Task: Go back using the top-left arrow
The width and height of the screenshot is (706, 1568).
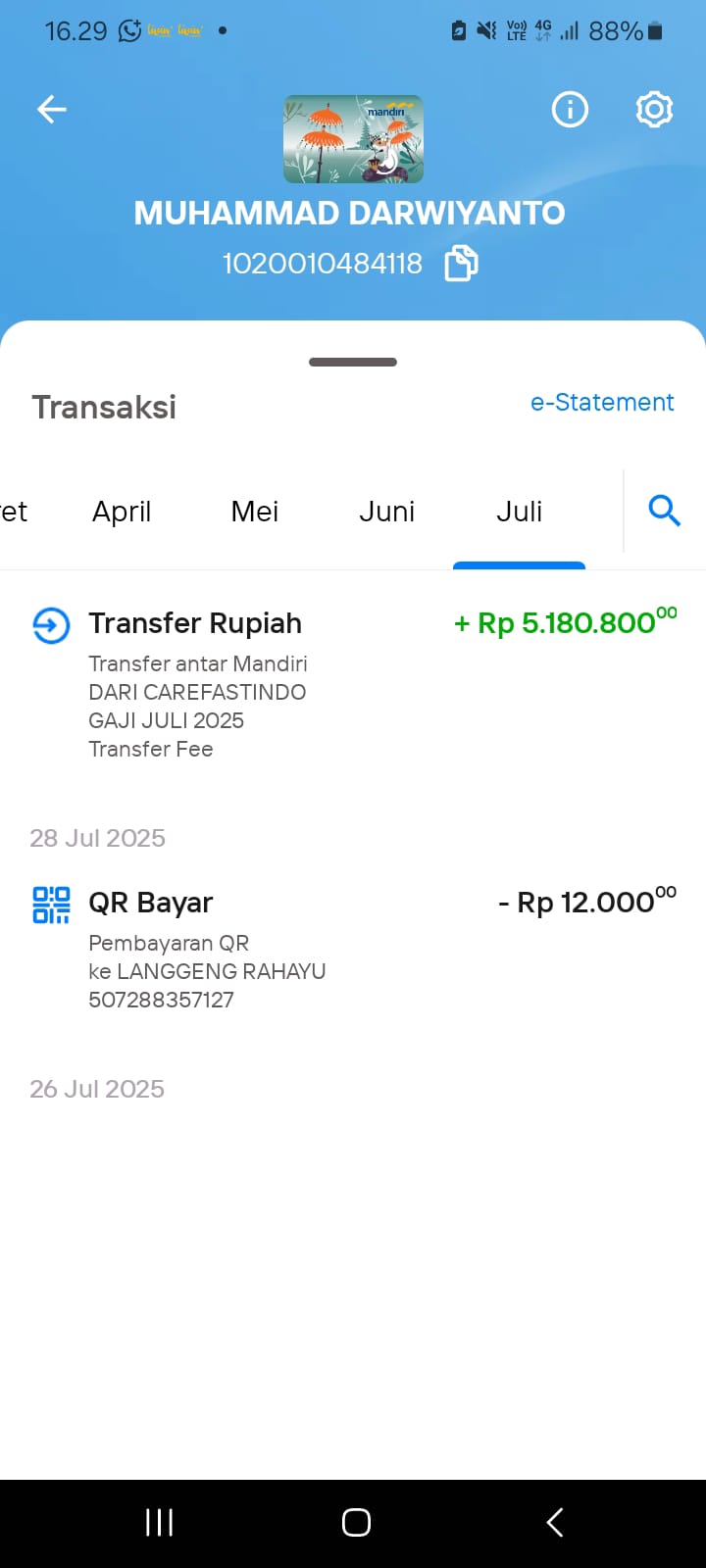Action: (52, 109)
